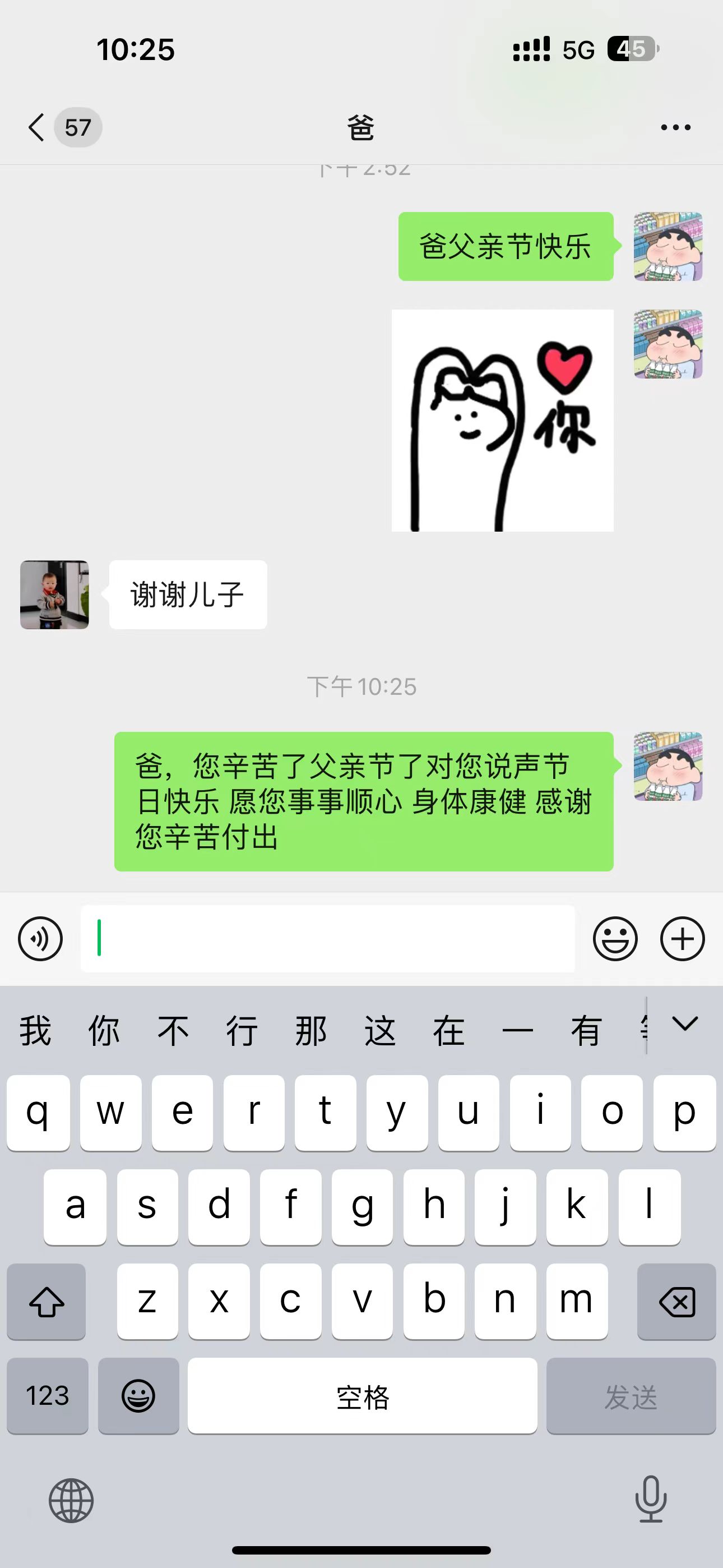723x1568 pixels.
Task: Open the heart 你 sticker image
Action: pyautogui.click(x=502, y=420)
